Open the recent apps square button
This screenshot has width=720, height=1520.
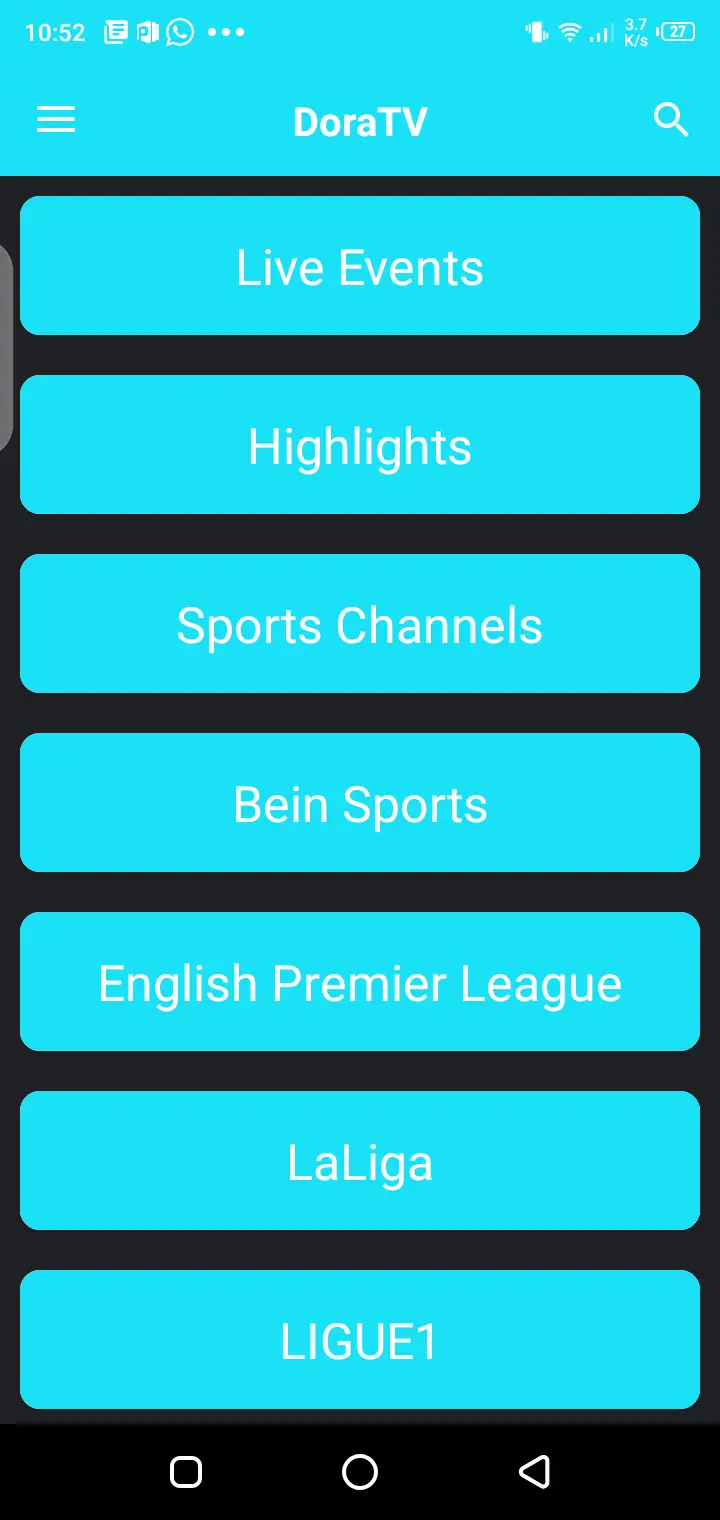click(185, 1471)
